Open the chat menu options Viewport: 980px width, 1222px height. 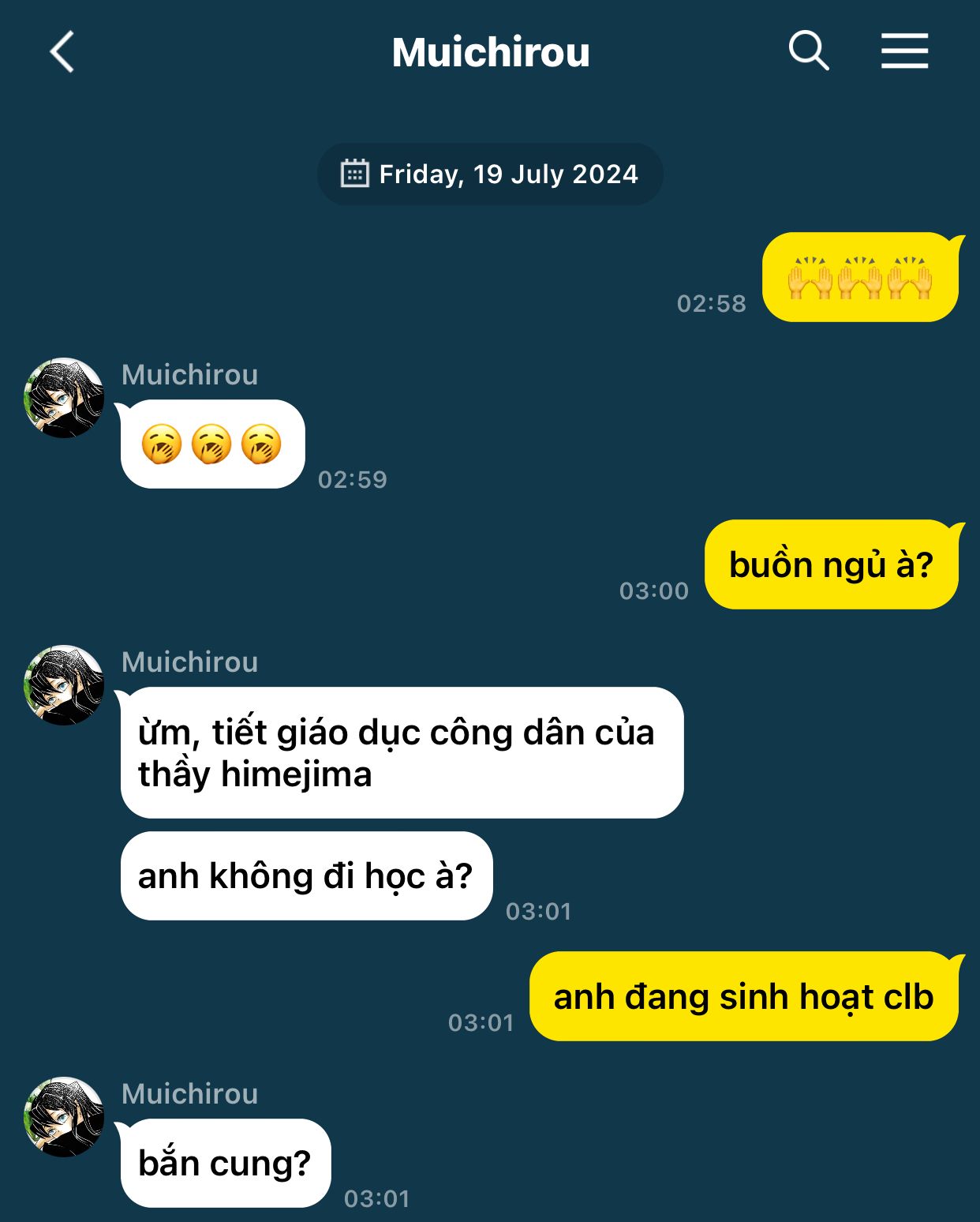tap(904, 51)
